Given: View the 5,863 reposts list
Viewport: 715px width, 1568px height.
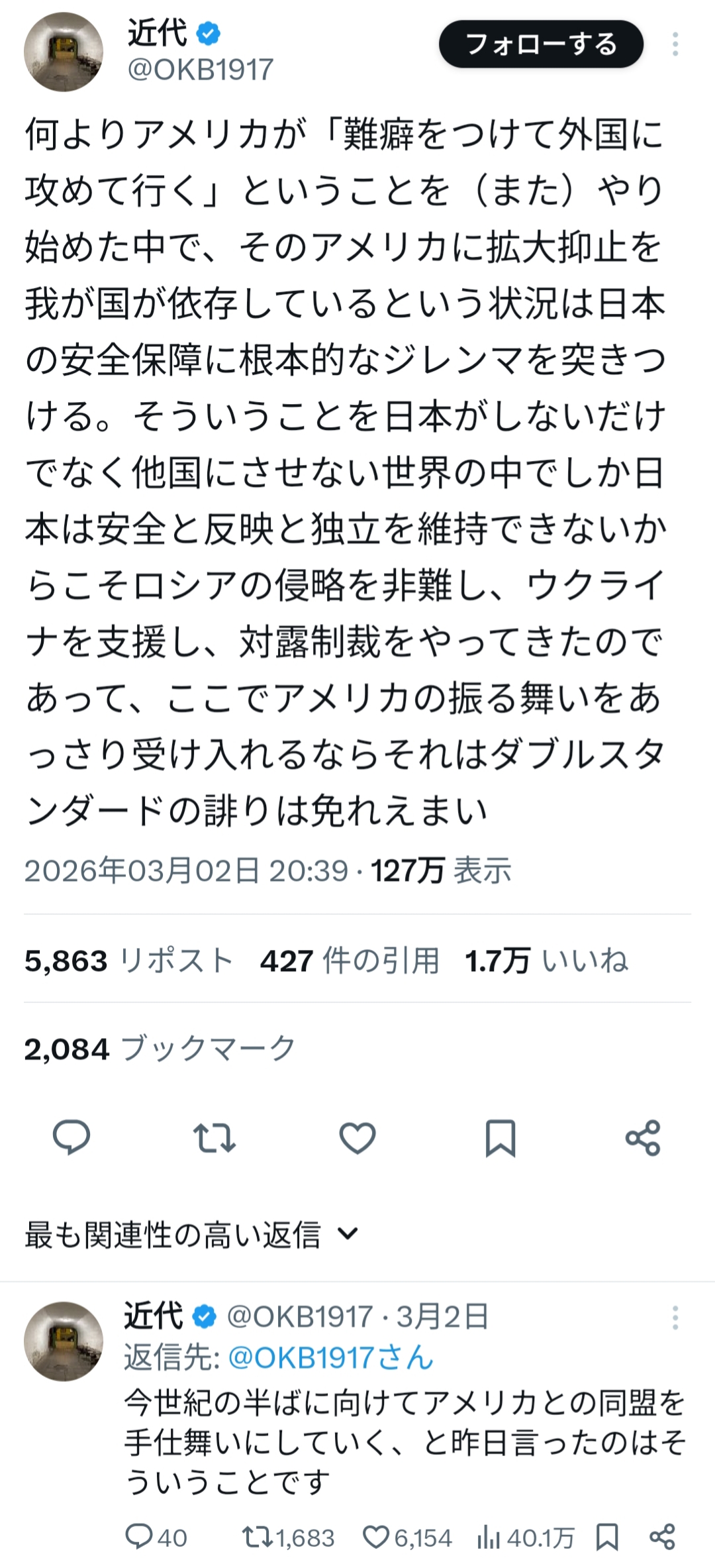Looking at the screenshot, I should tap(129, 961).
